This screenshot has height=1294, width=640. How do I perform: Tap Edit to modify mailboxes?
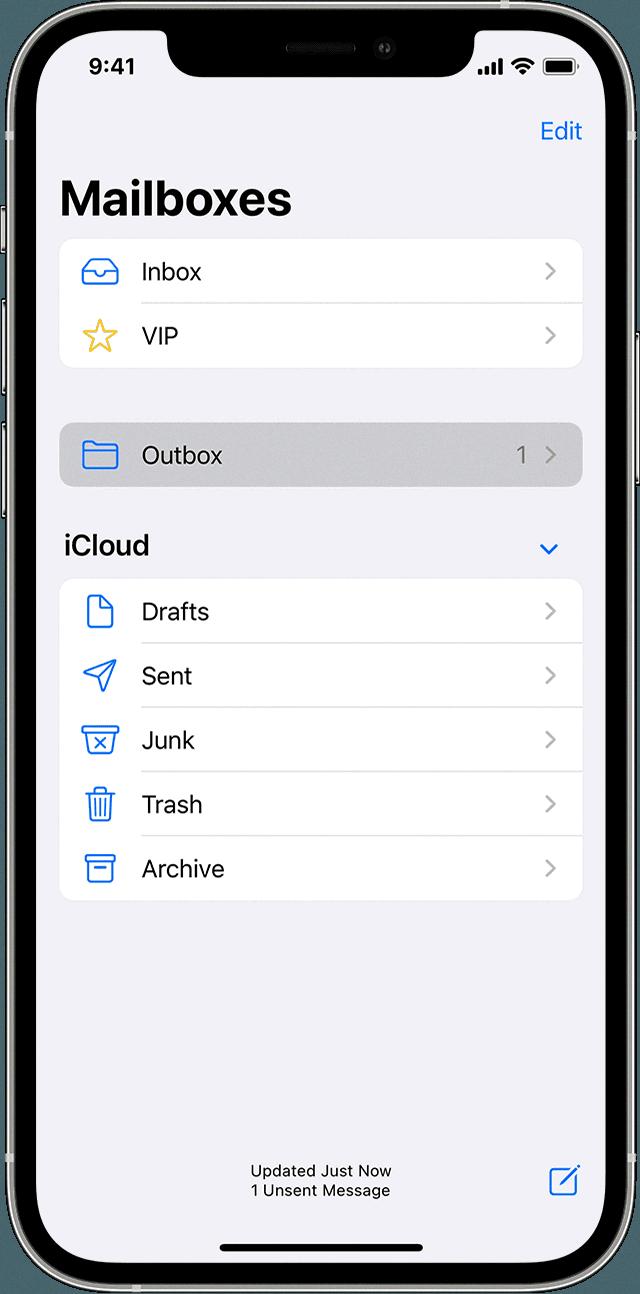click(560, 131)
